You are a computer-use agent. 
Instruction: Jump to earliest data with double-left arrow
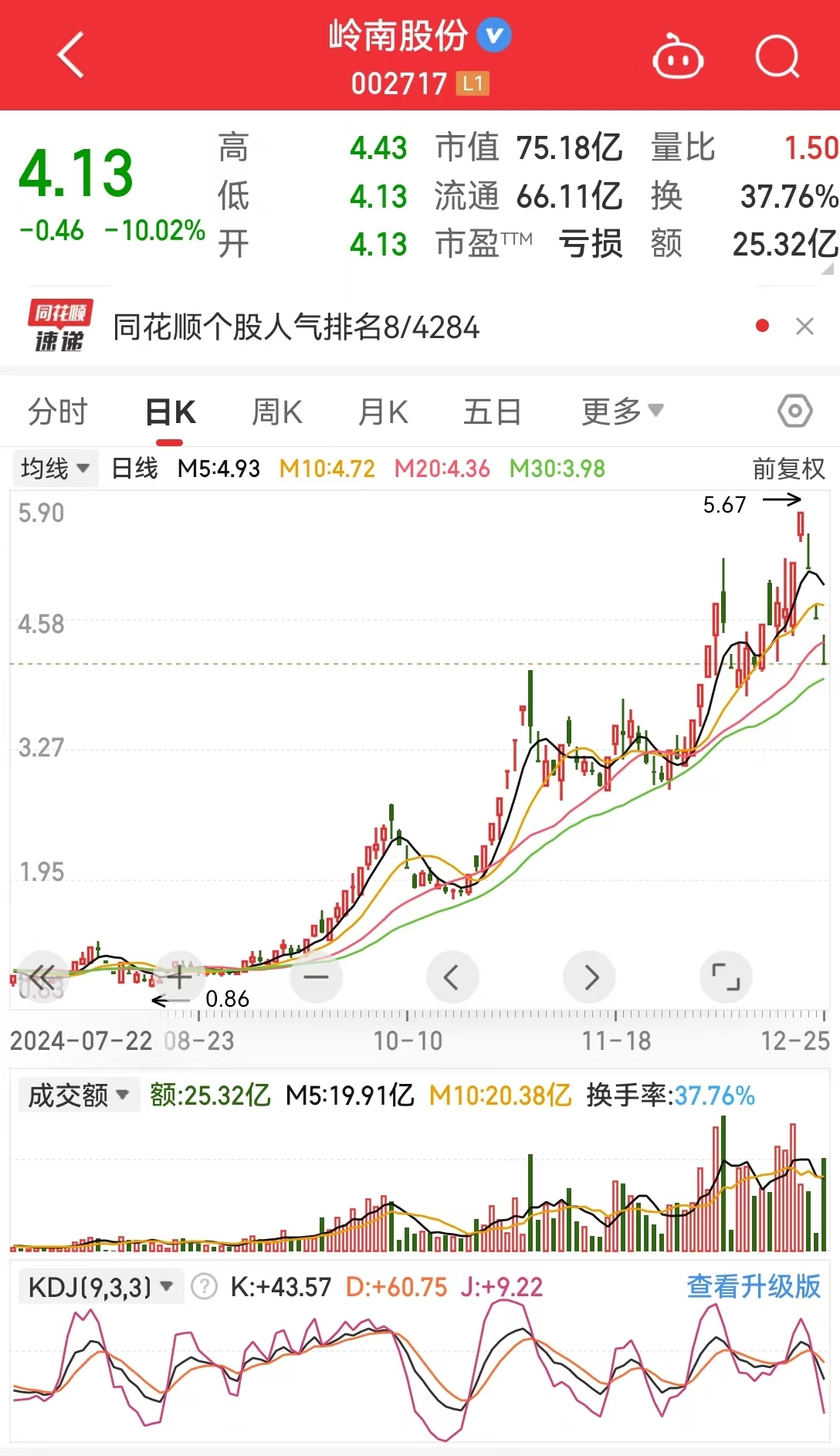point(44,977)
